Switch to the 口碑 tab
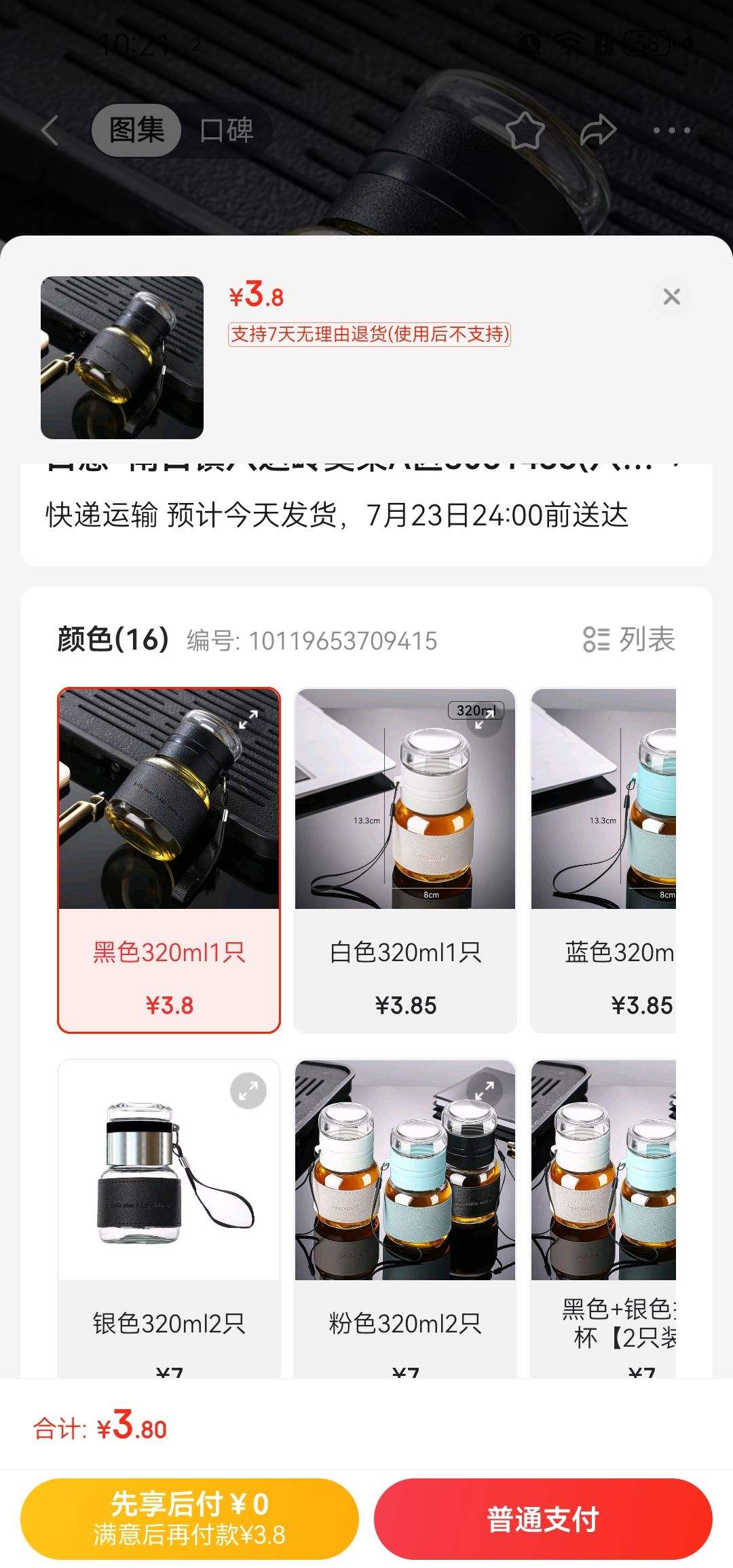 click(227, 130)
